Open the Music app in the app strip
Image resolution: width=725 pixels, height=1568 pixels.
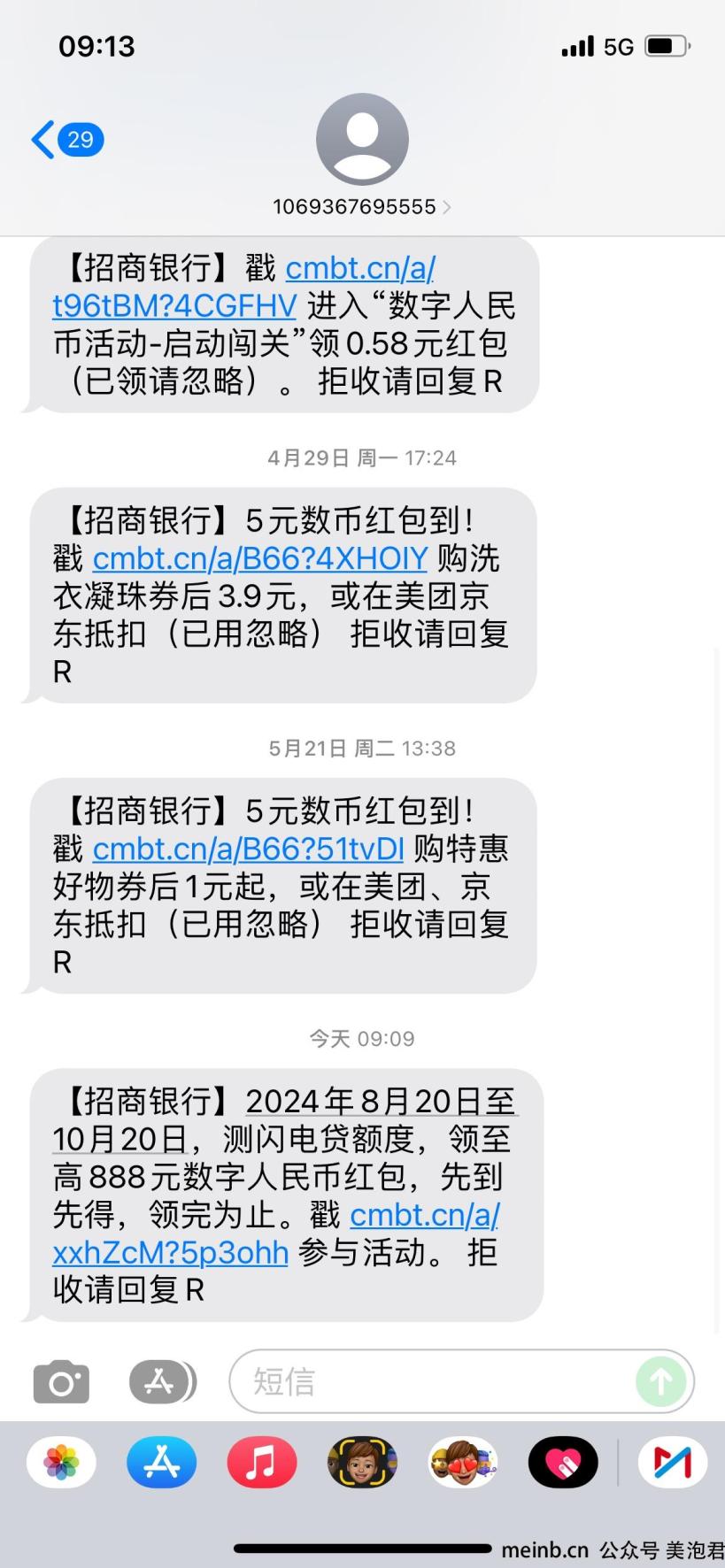click(x=261, y=1462)
